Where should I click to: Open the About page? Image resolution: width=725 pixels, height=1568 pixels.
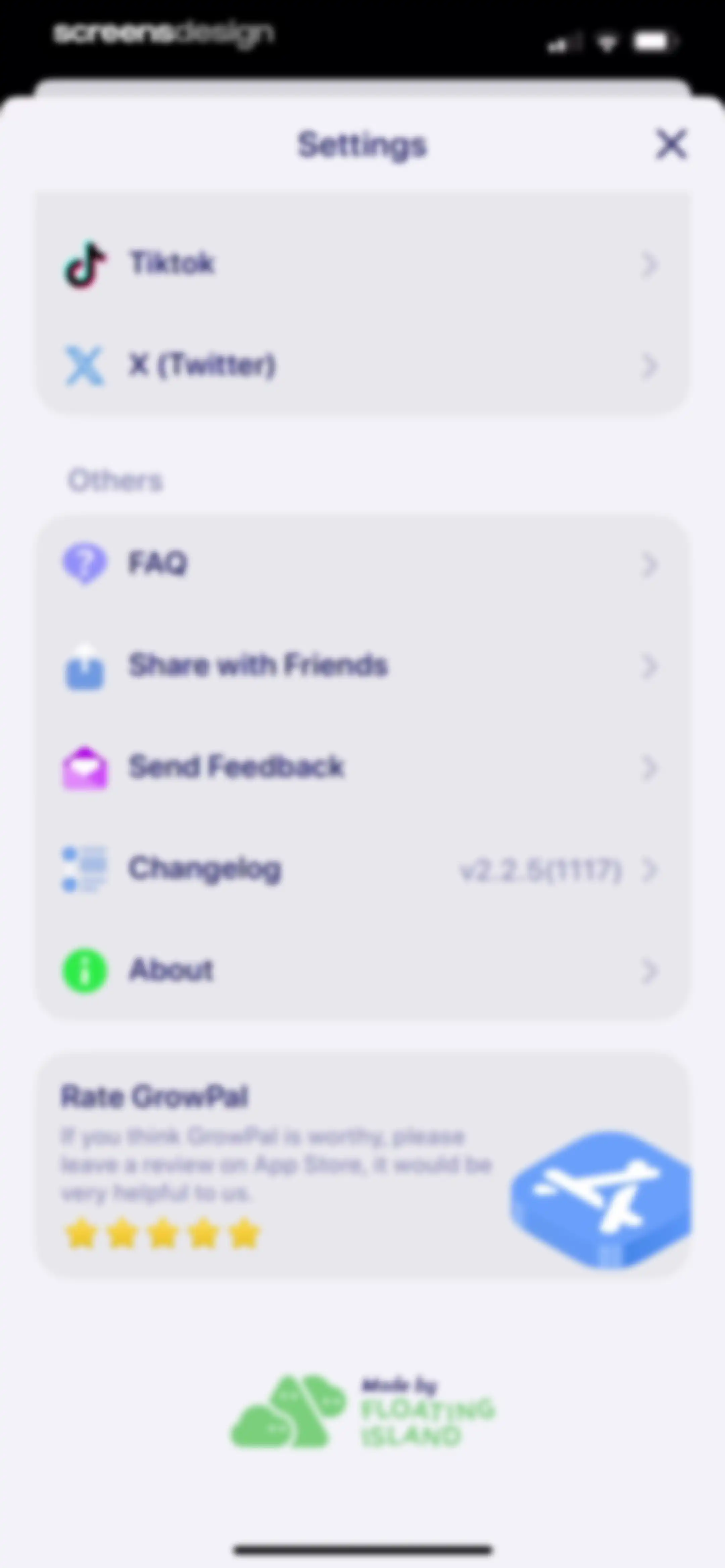pos(363,970)
